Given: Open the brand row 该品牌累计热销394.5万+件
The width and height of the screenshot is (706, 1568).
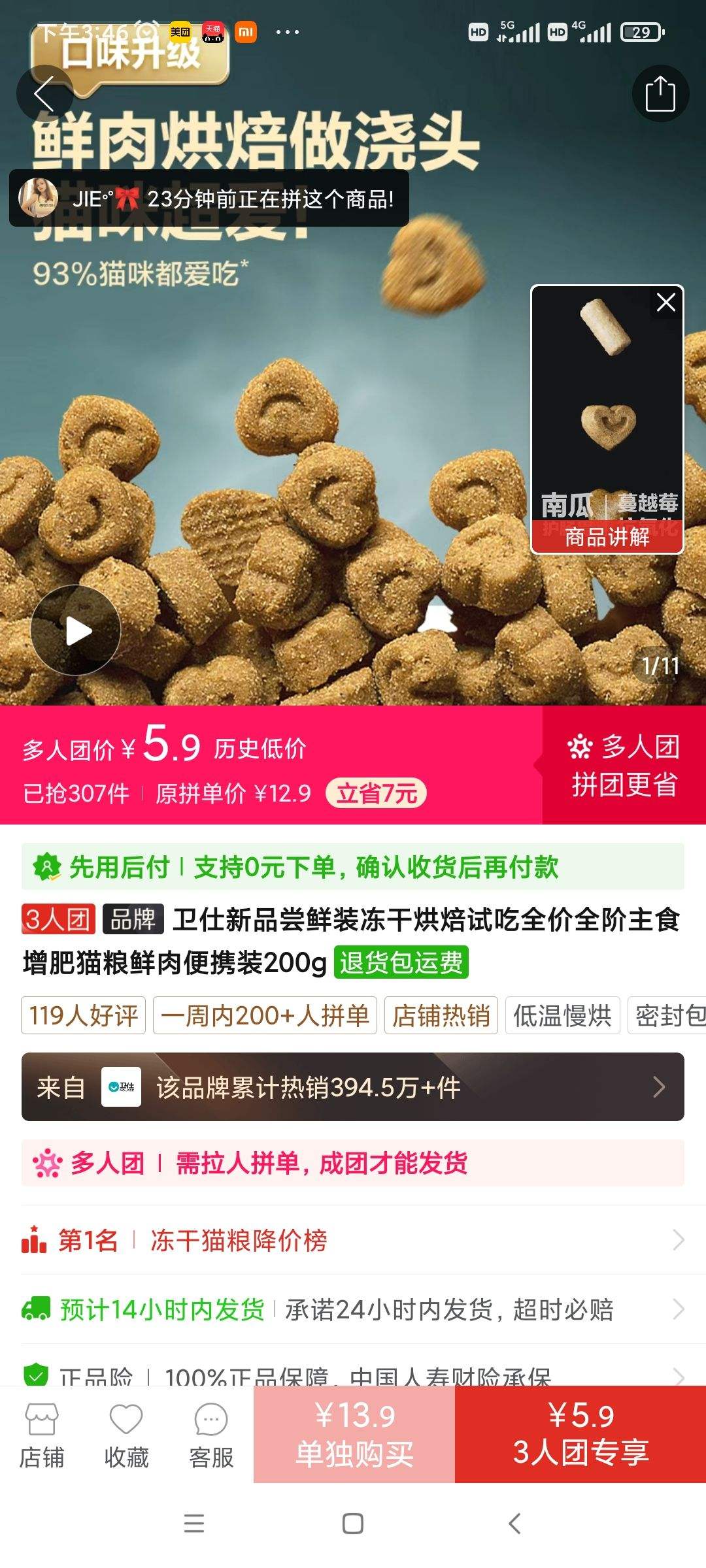Looking at the screenshot, I should click(353, 1087).
